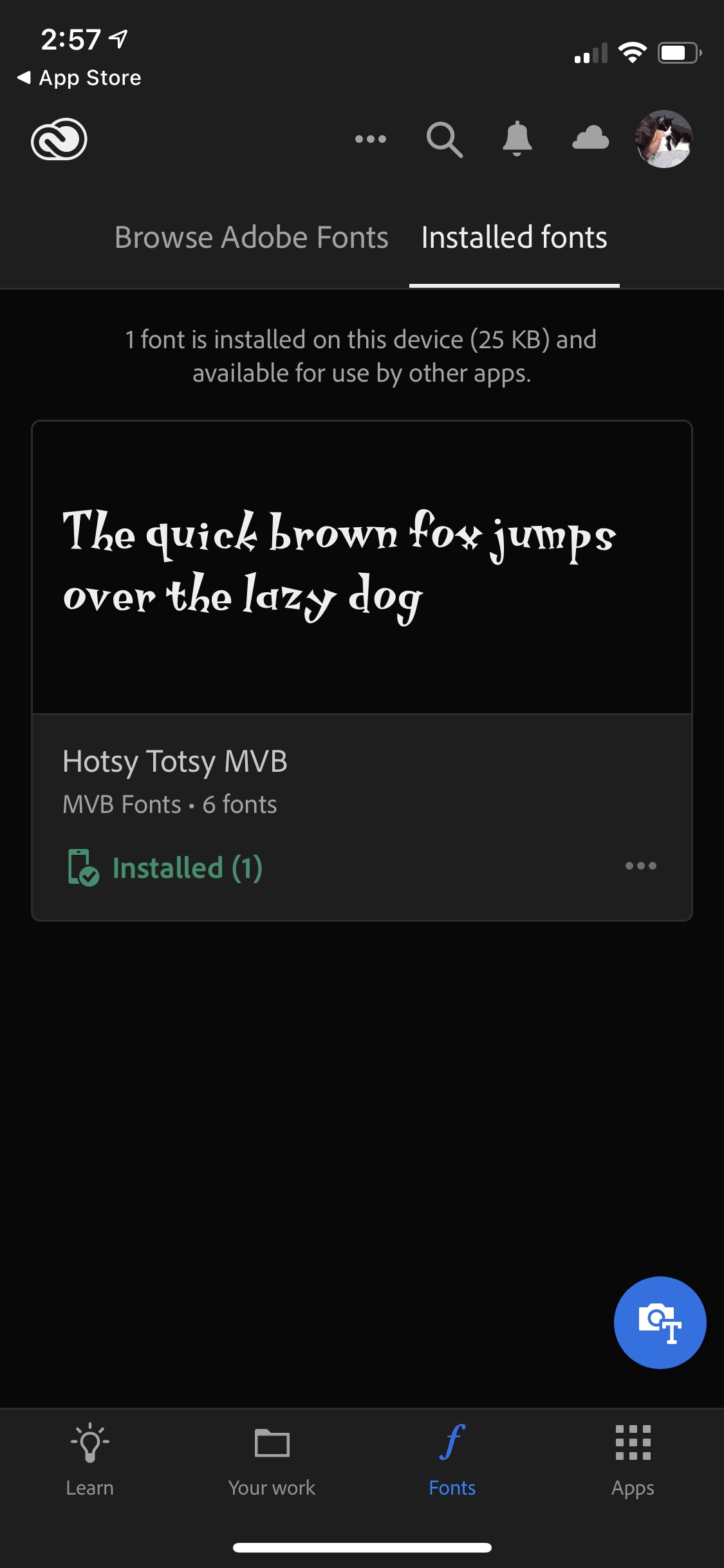Open more options for Hotsy Totsy MVB
This screenshot has width=724, height=1568.
(641, 866)
